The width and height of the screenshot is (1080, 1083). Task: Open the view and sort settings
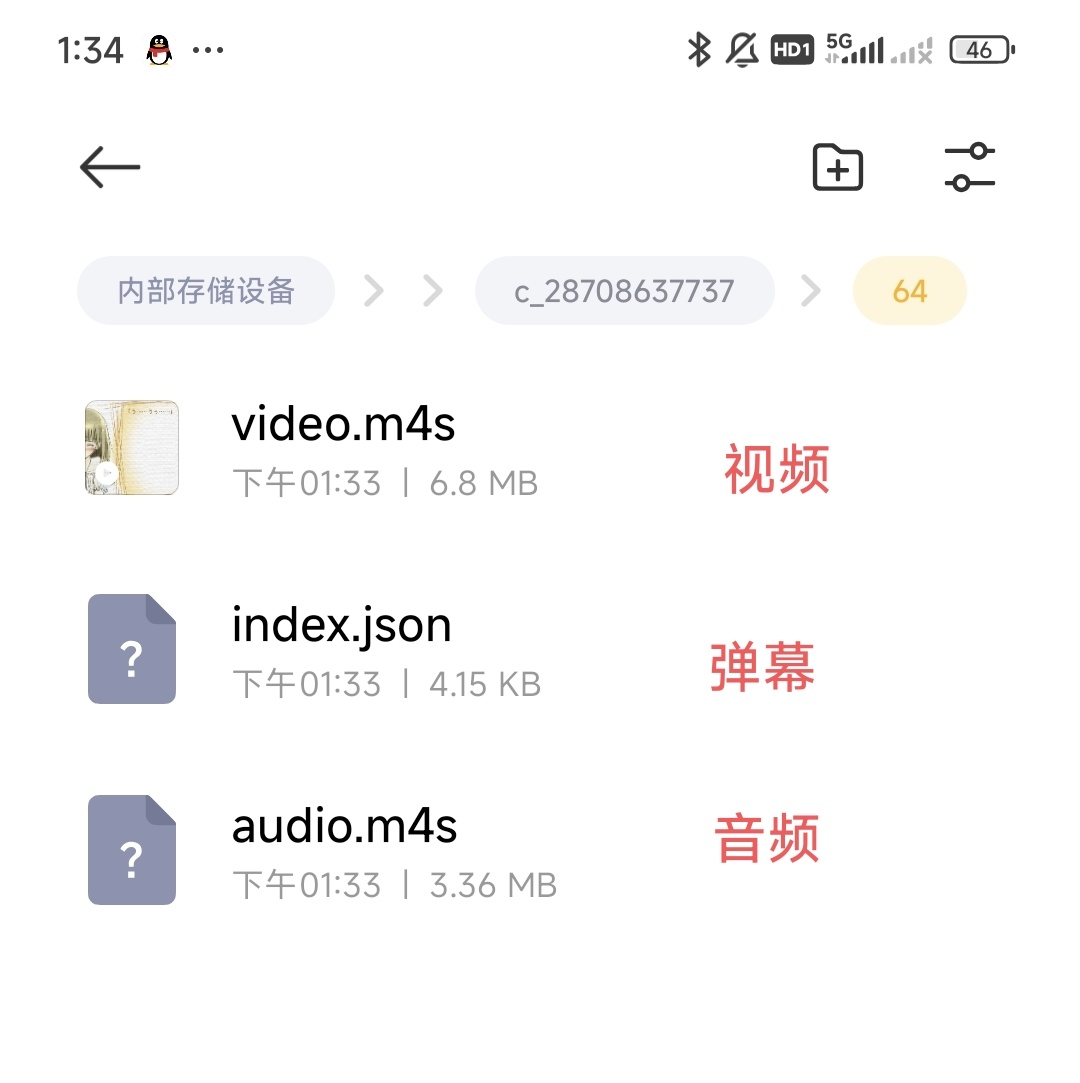pos(969,168)
